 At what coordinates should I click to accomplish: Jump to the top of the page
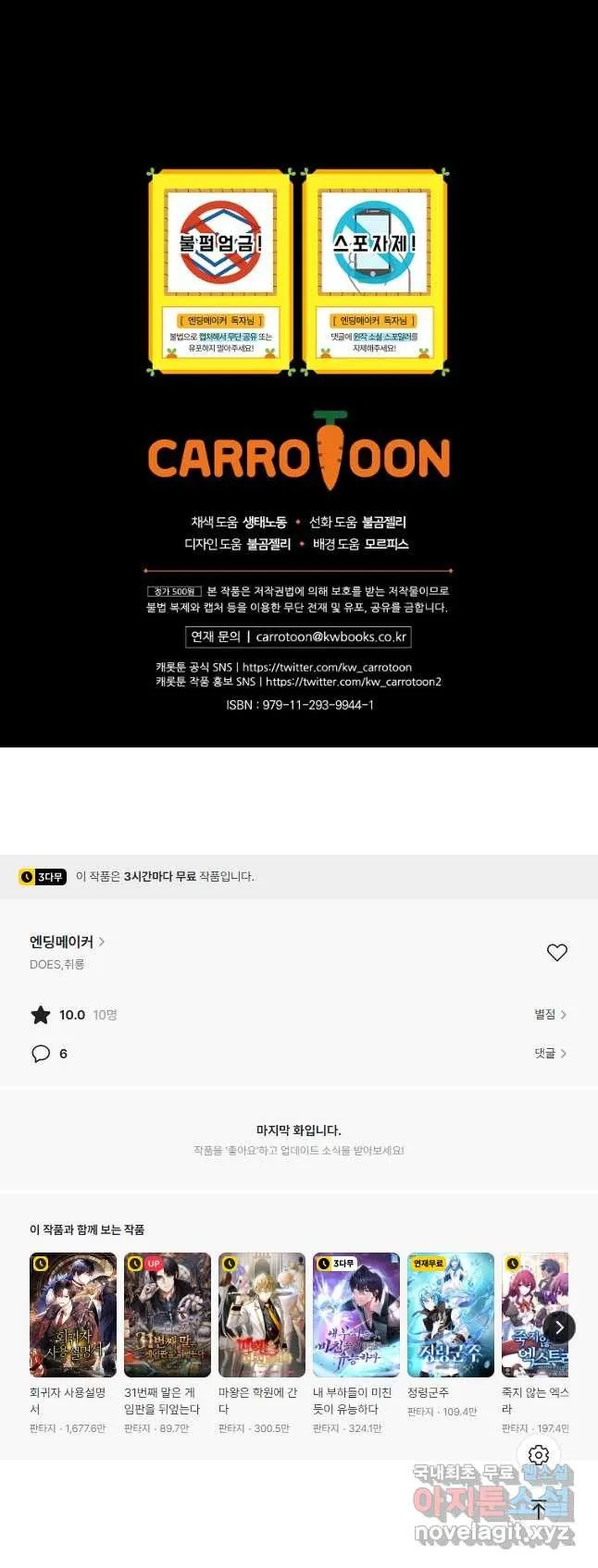pyautogui.click(x=539, y=1510)
